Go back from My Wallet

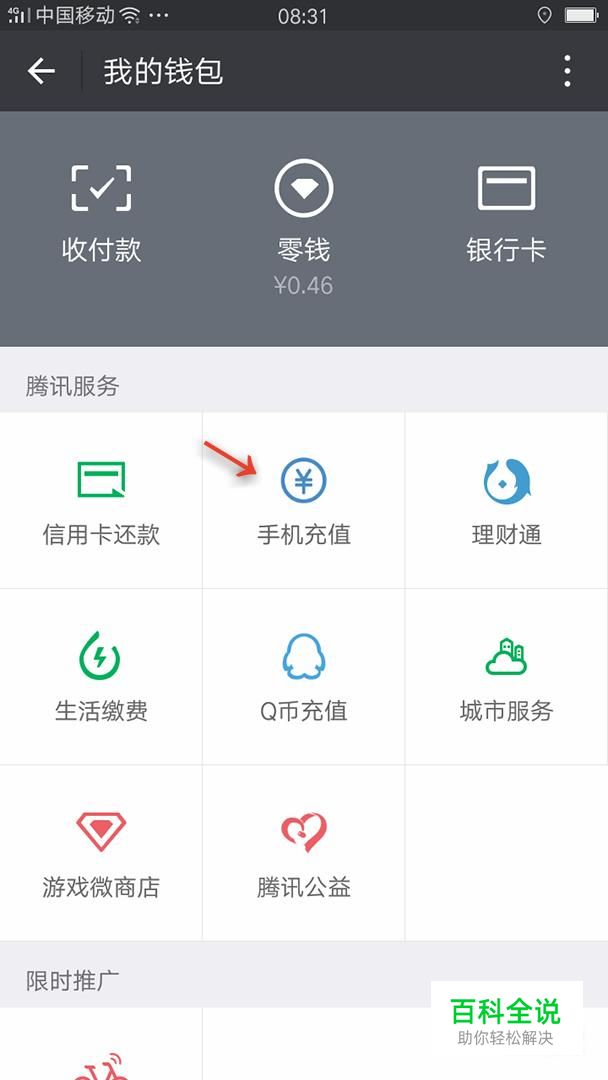click(x=41, y=71)
